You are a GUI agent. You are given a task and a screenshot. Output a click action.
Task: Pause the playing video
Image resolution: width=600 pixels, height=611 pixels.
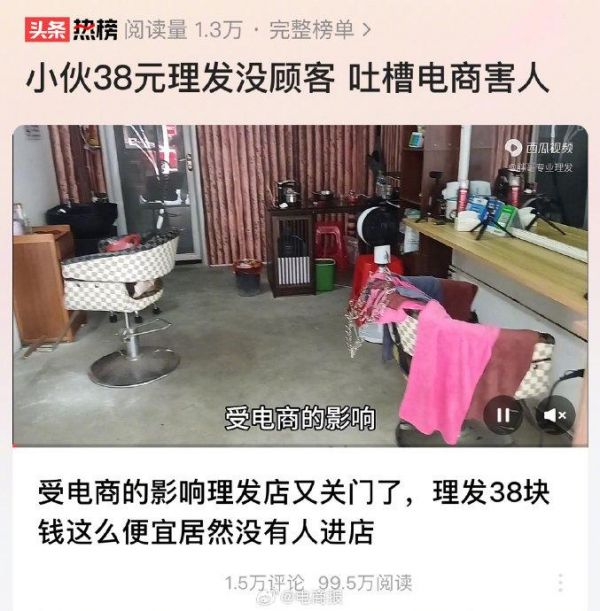coord(504,413)
